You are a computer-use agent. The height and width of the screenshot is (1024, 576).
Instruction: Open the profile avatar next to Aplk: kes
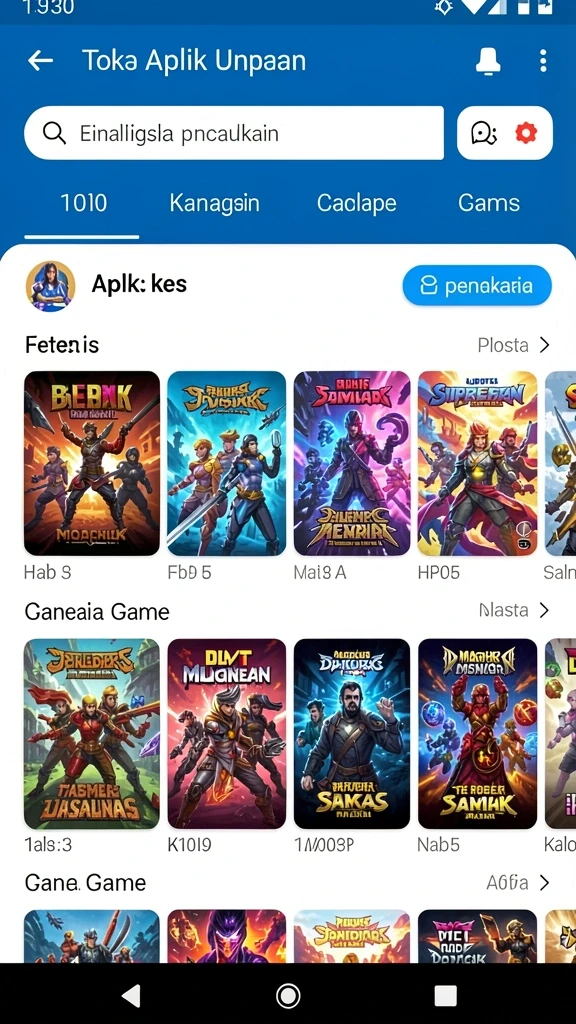50,286
